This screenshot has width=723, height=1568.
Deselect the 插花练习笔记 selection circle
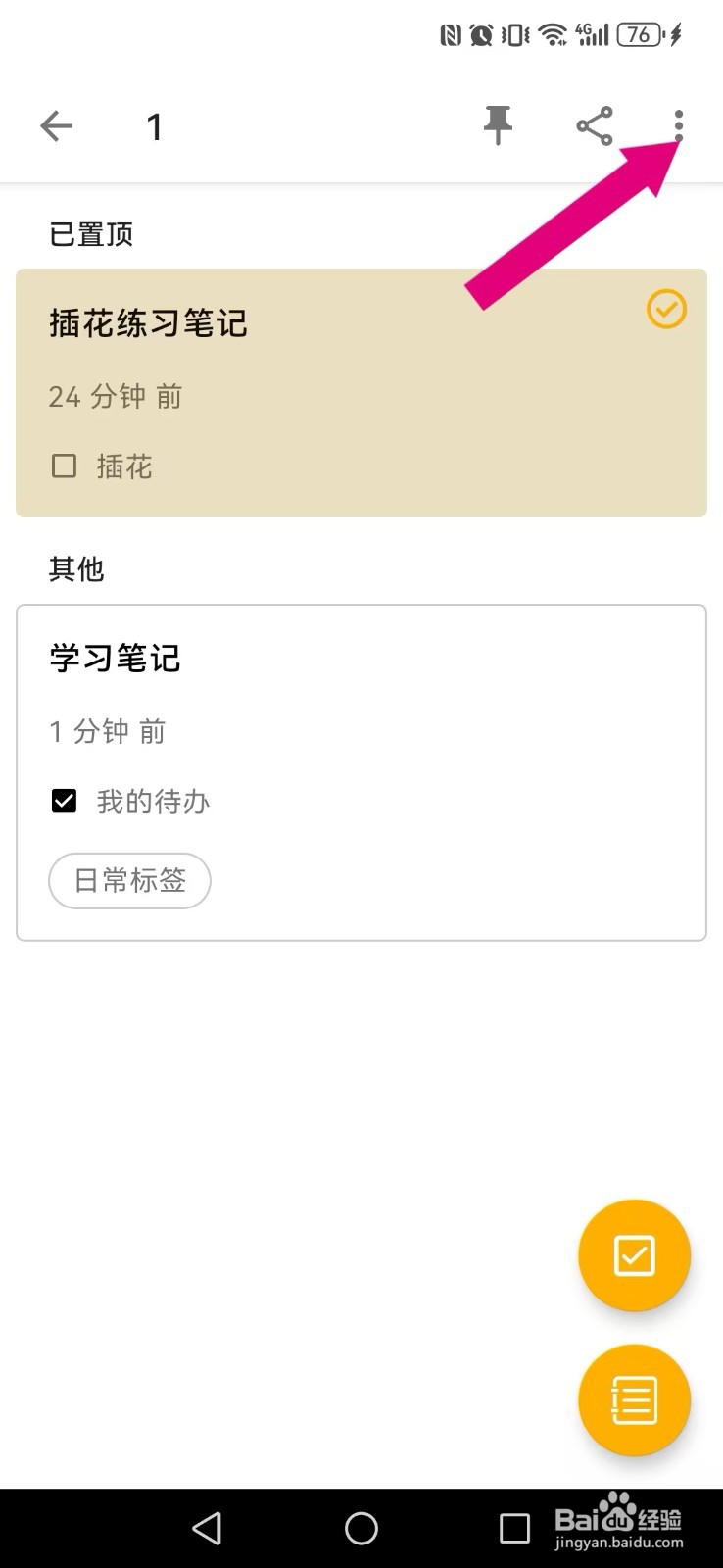click(x=666, y=310)
